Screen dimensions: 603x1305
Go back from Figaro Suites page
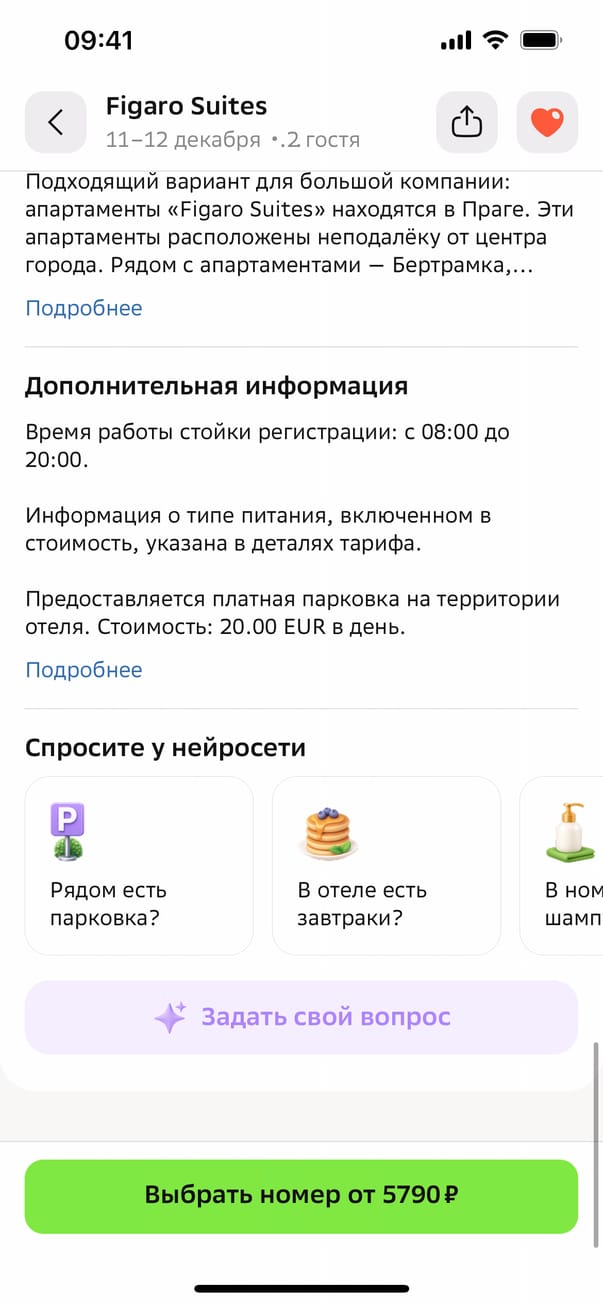tap(56, 122)
